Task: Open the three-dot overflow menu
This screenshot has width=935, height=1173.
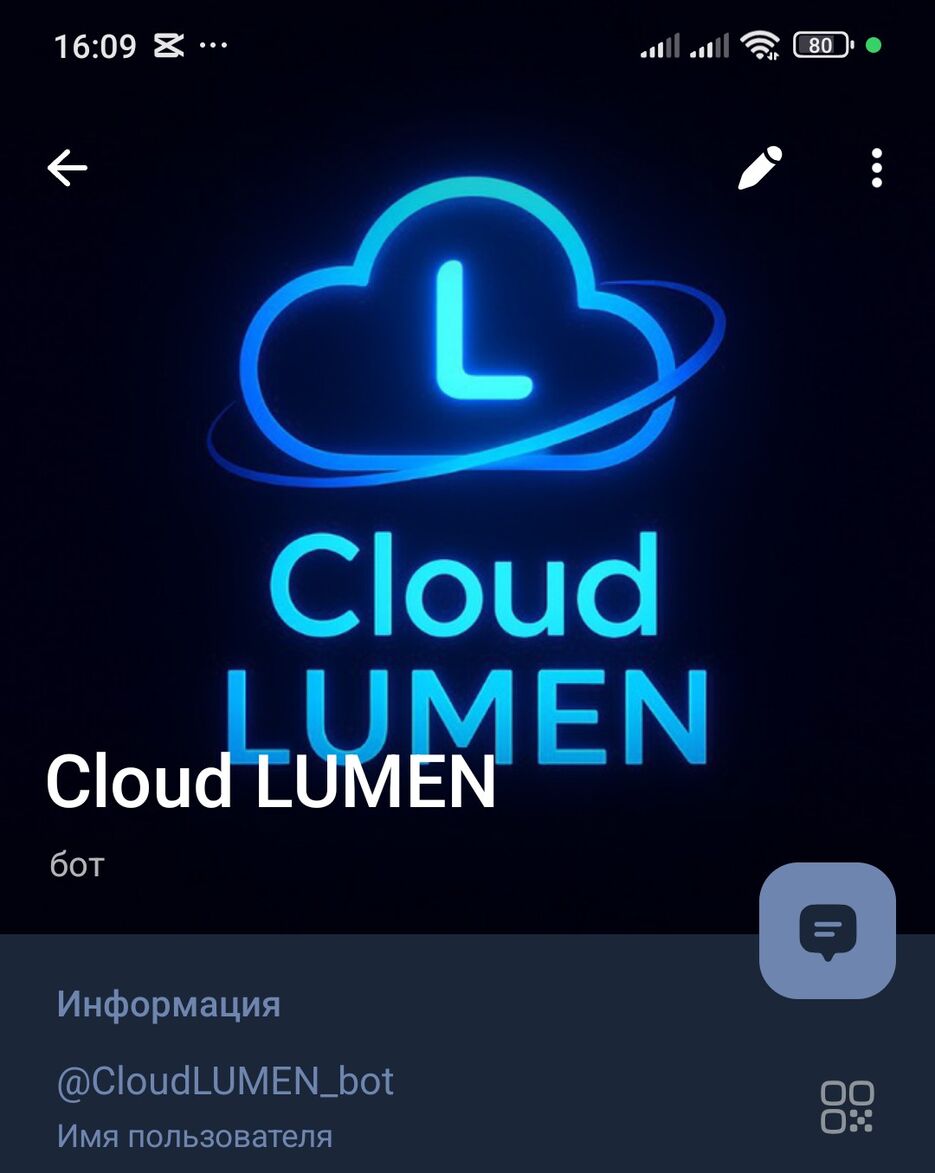Action: 876,168
